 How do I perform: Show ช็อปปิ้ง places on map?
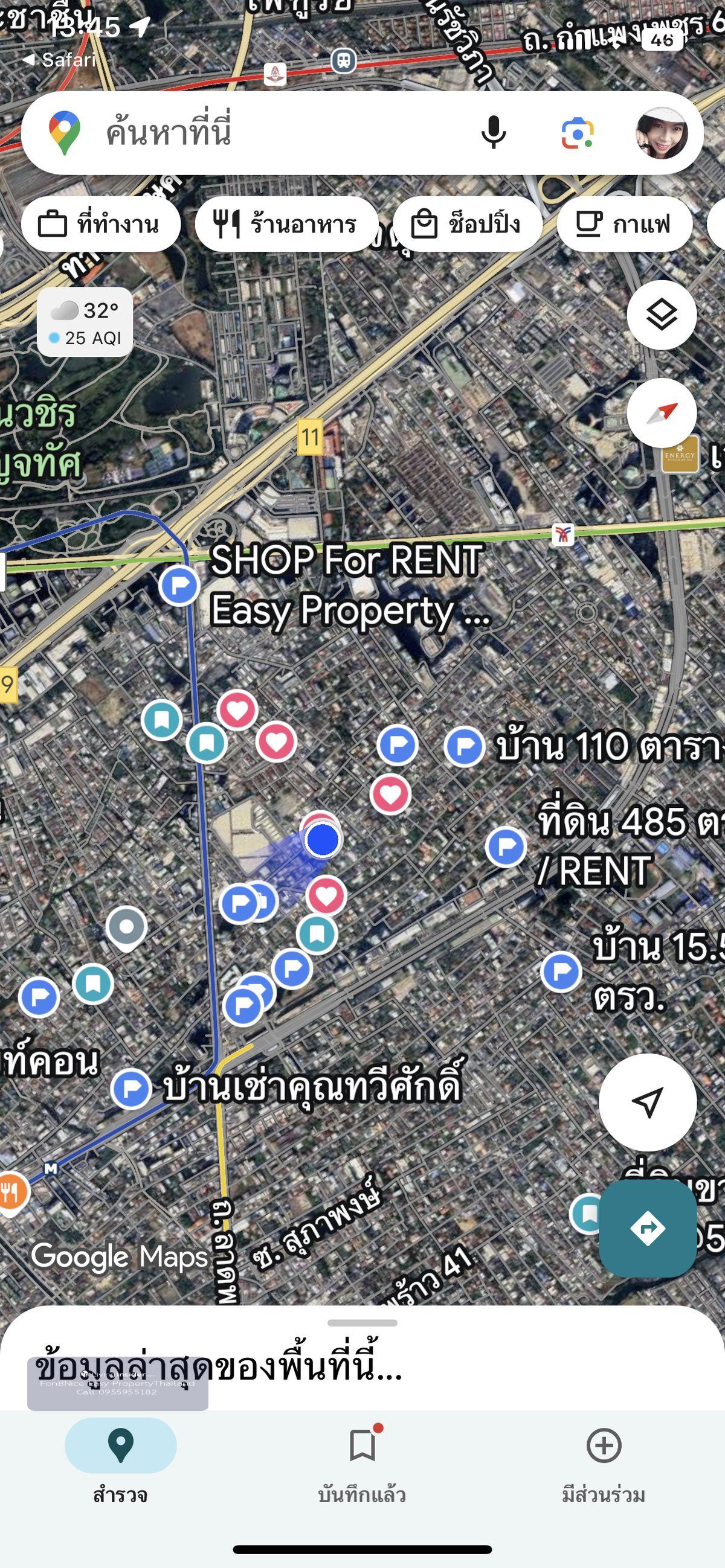click(x=467, y=224)
